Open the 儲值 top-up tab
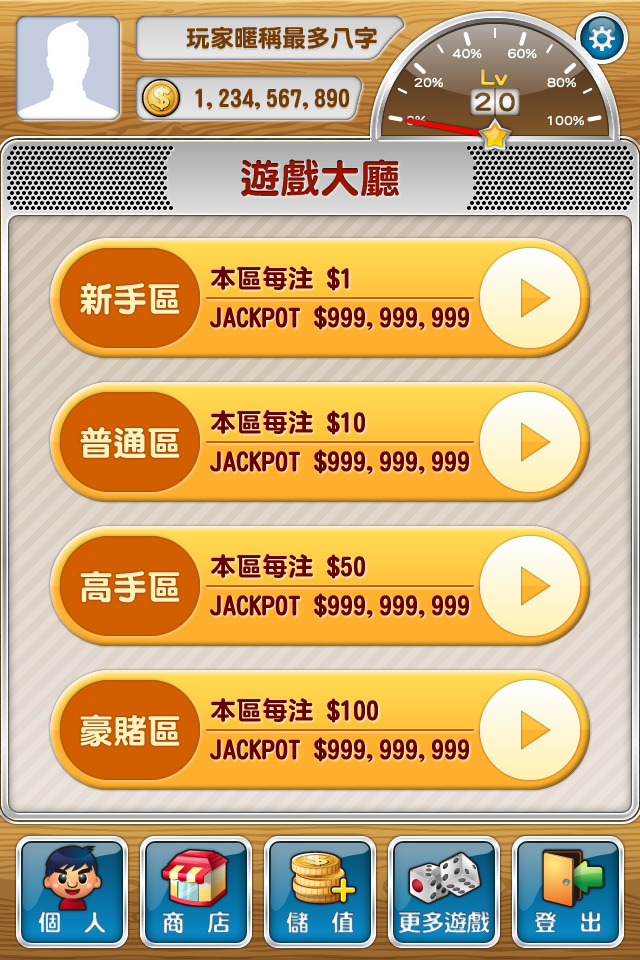 [320, 892]
